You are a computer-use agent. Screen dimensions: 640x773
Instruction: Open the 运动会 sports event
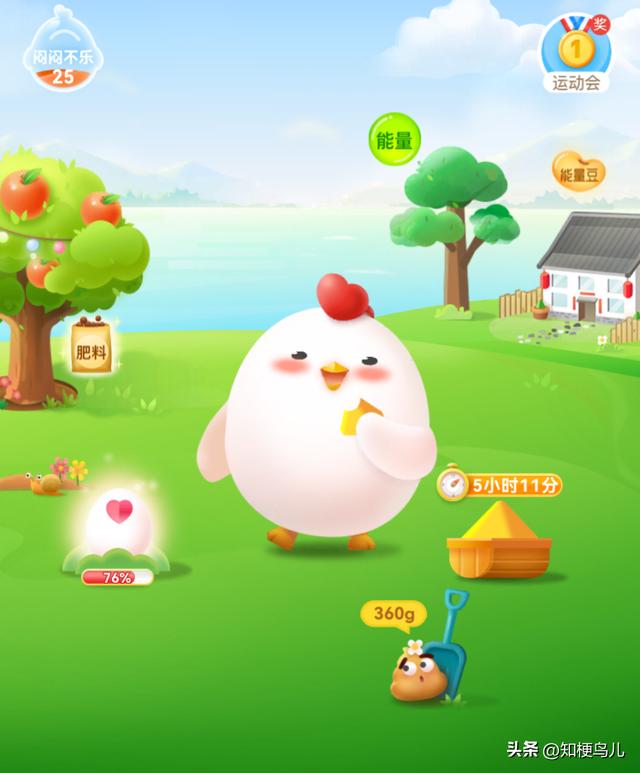click(x=576, y=53)
